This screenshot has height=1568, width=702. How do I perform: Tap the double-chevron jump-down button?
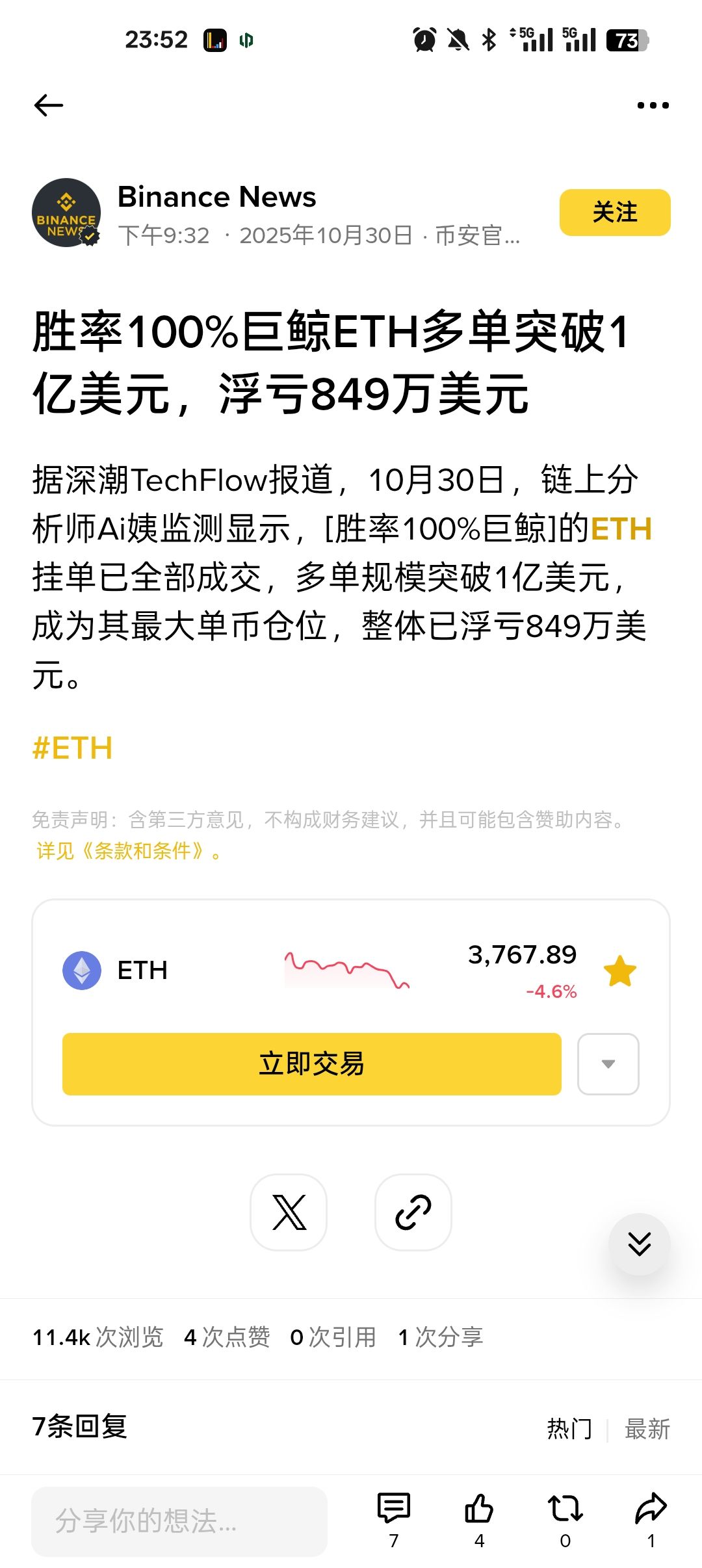[640, 1244]
